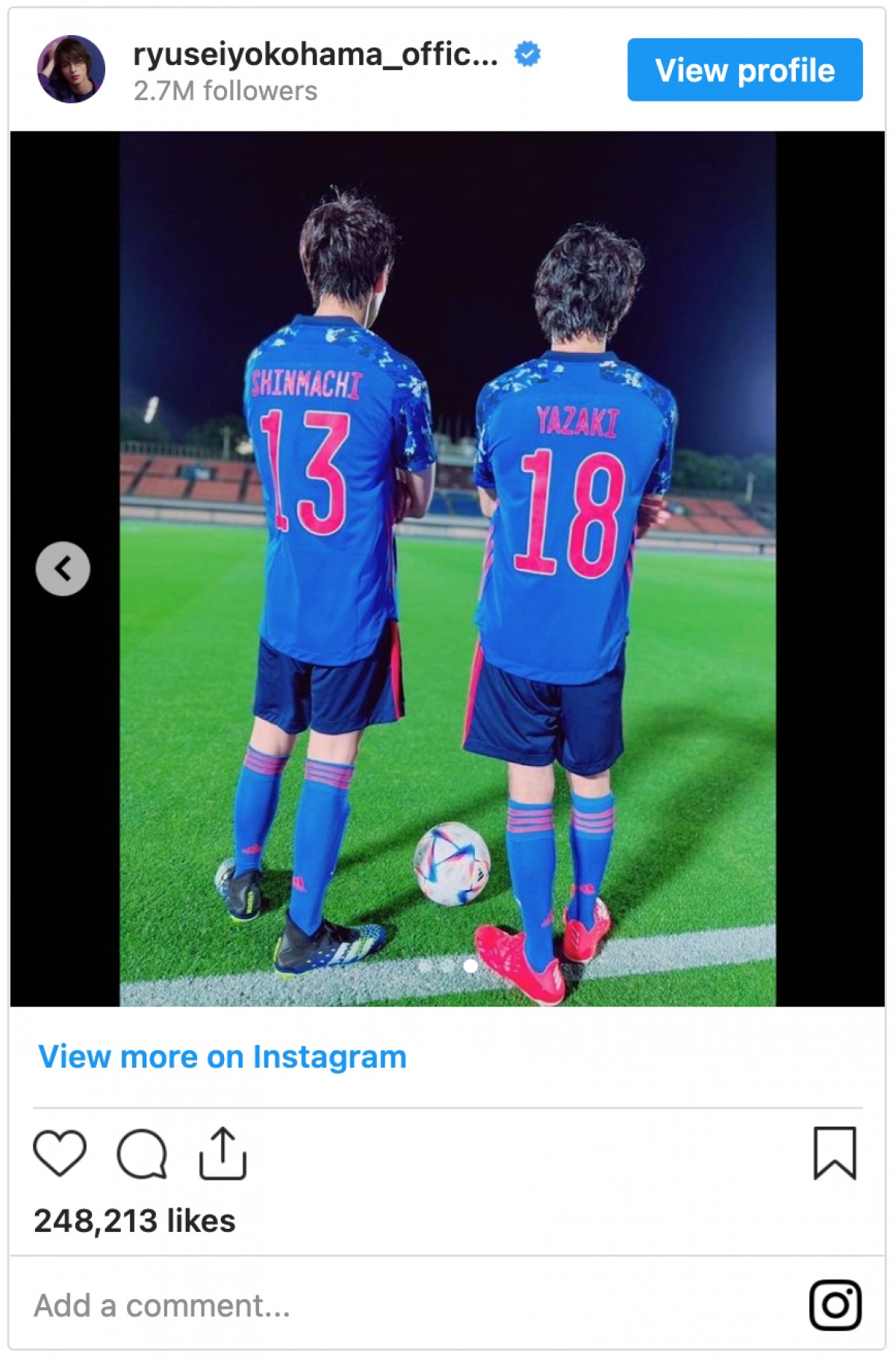
Task: Tap the View profile button
Action: pos(744,70)
